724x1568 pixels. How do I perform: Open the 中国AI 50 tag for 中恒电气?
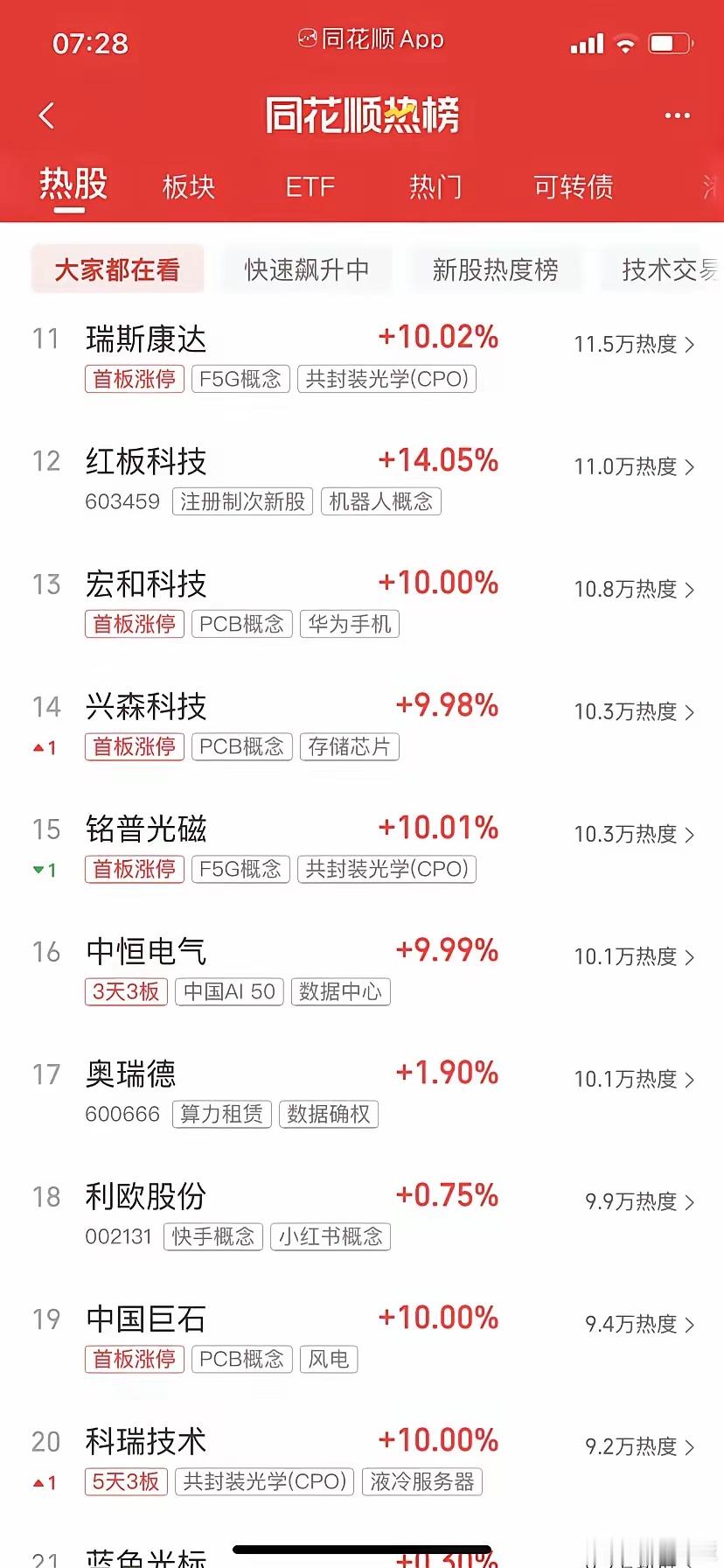(229, 991)
